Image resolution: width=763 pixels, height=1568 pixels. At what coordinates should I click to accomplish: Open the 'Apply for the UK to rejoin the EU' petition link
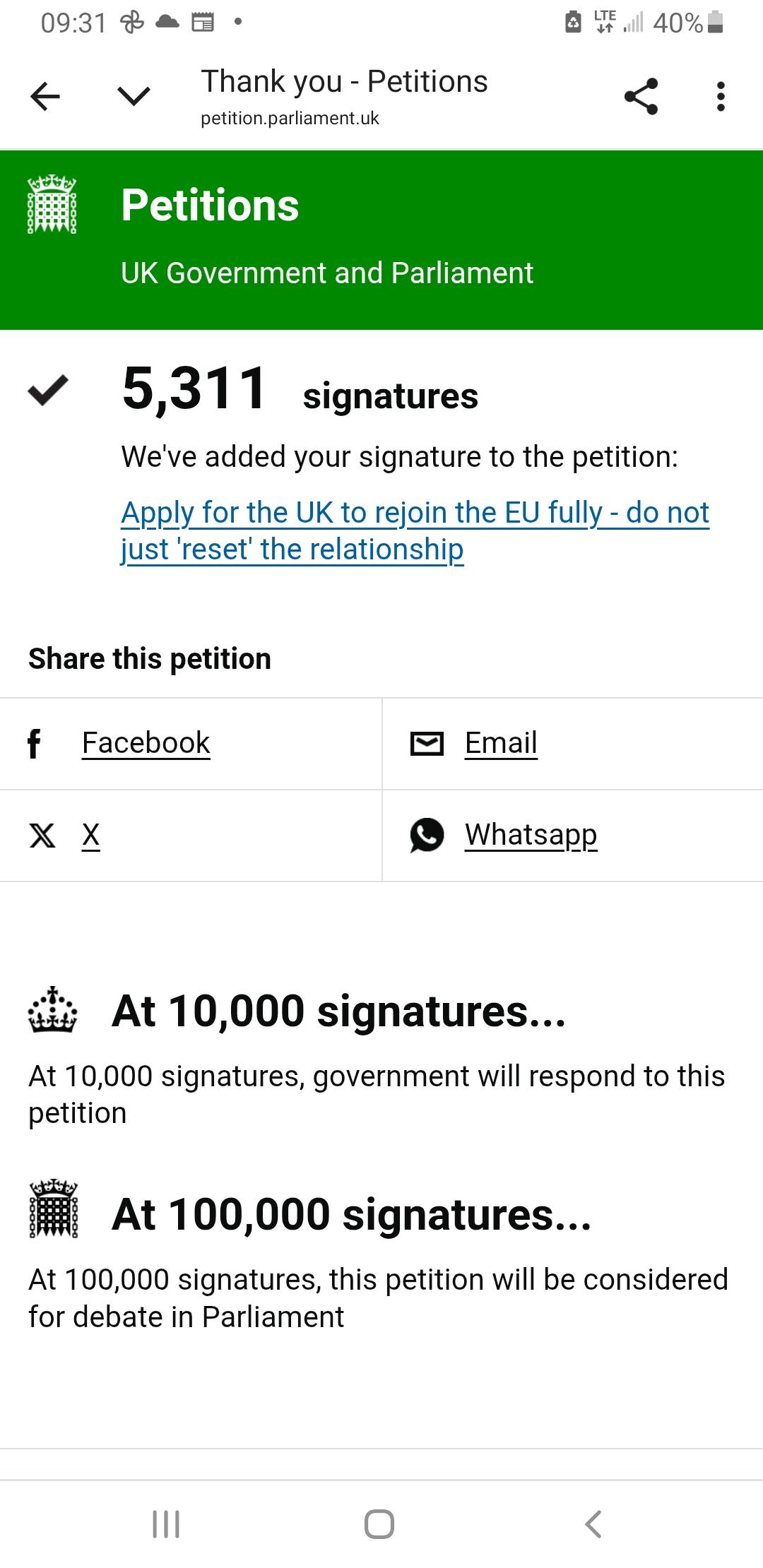pos(415,530)
